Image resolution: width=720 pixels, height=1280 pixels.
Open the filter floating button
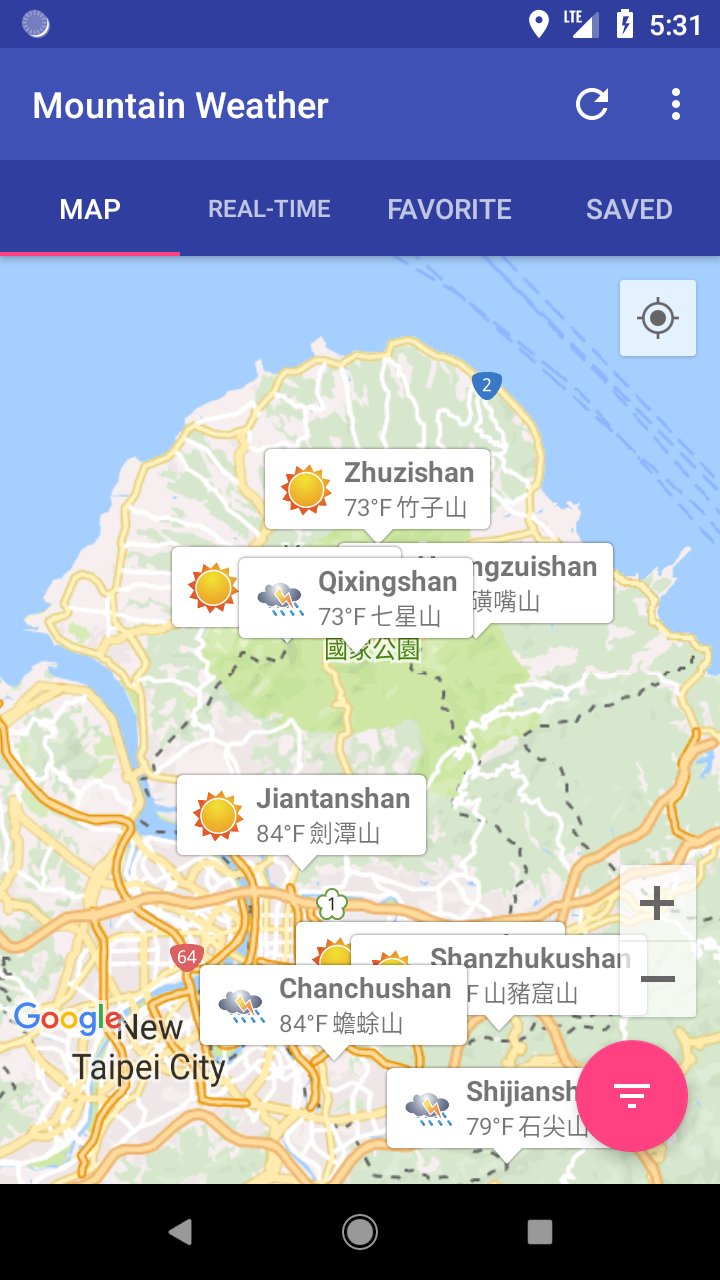tap(631, 1096)
